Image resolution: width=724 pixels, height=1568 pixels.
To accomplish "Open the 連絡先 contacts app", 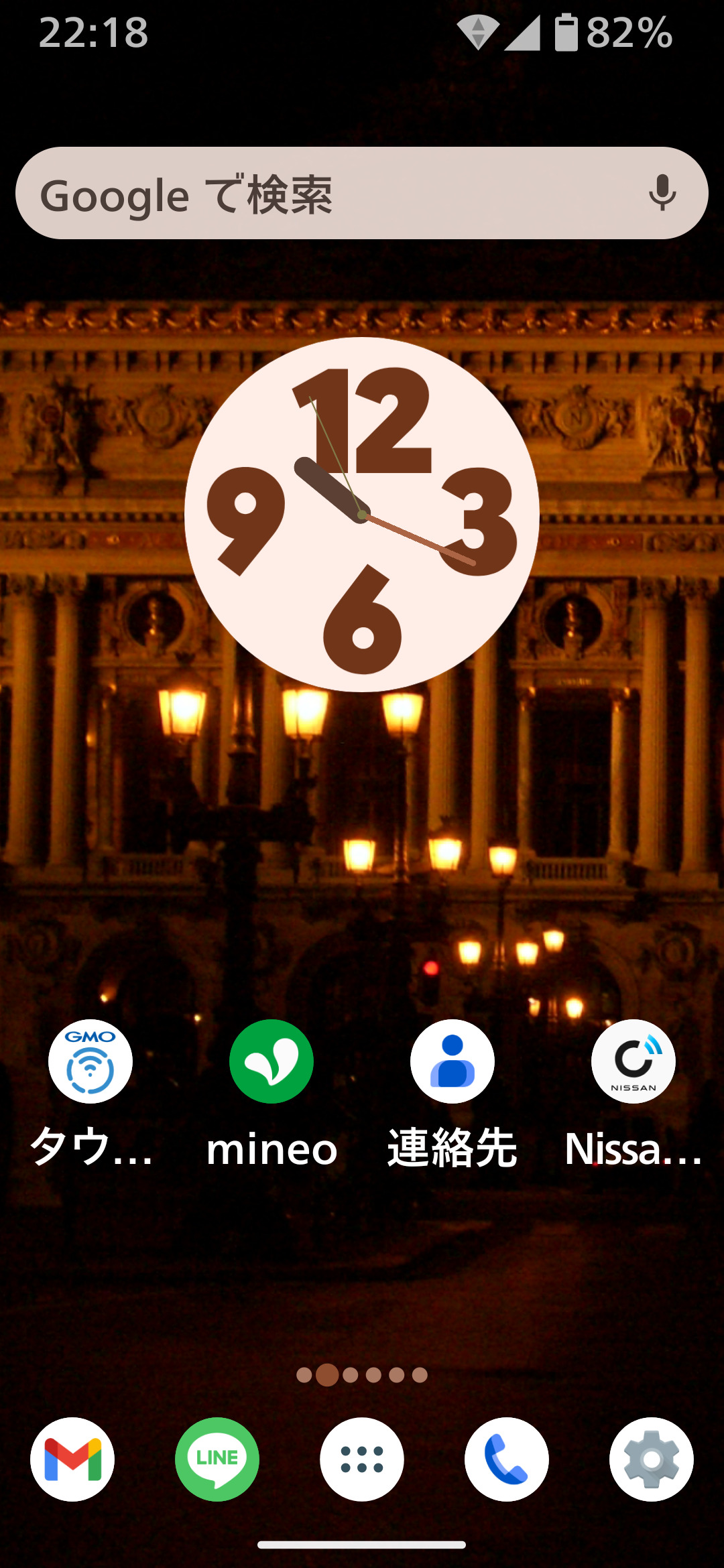I will [452, 1061].
